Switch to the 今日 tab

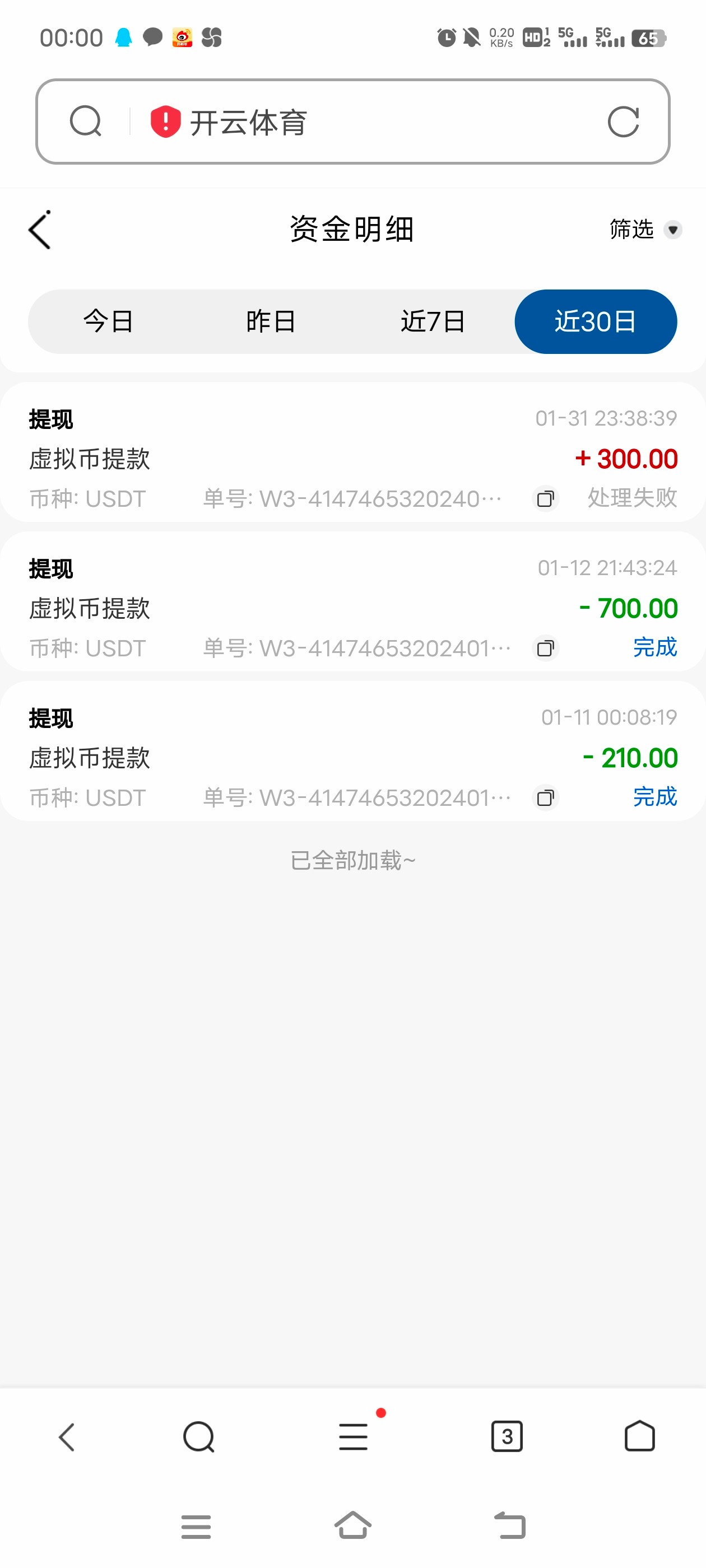pyautogui.click(x=109, y=321)
